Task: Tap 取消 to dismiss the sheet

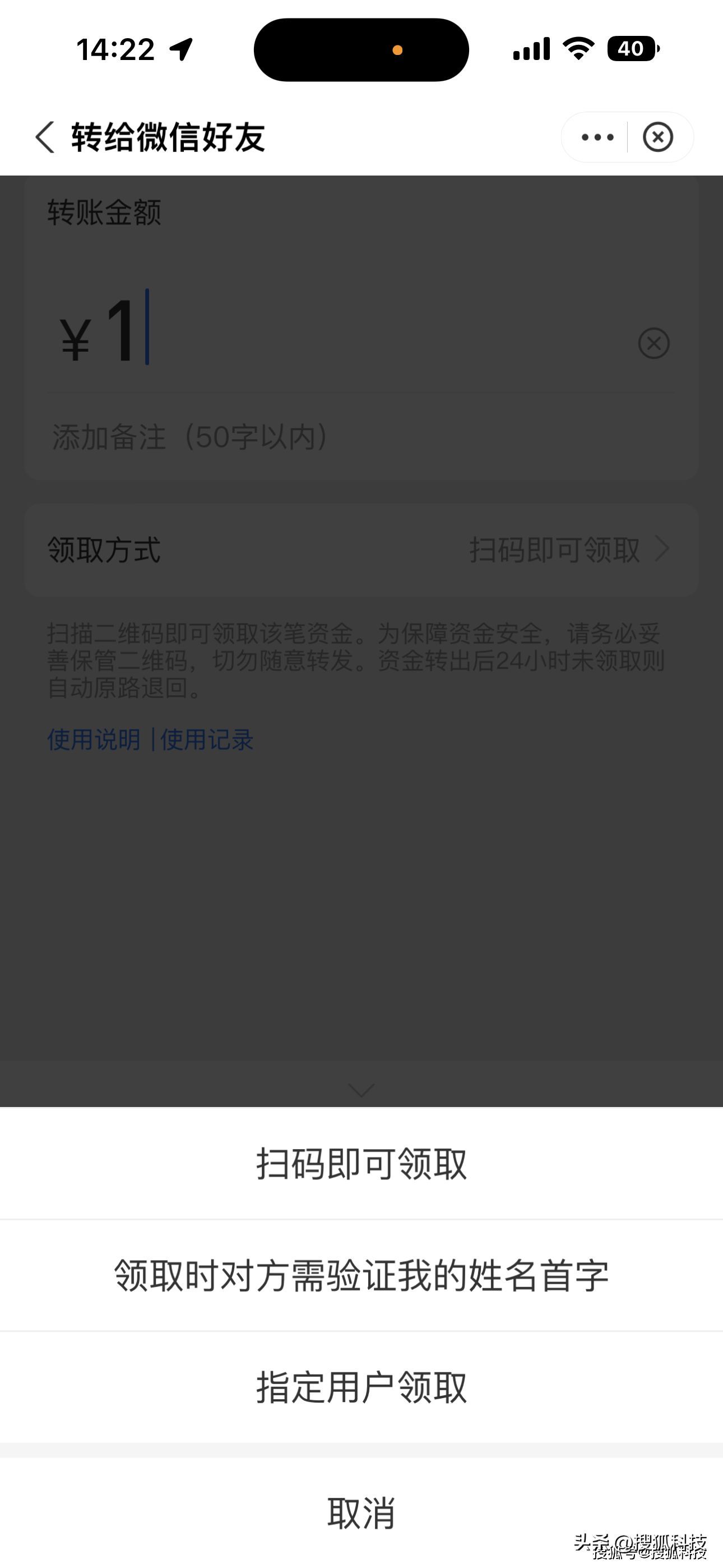Action: 361,1513
